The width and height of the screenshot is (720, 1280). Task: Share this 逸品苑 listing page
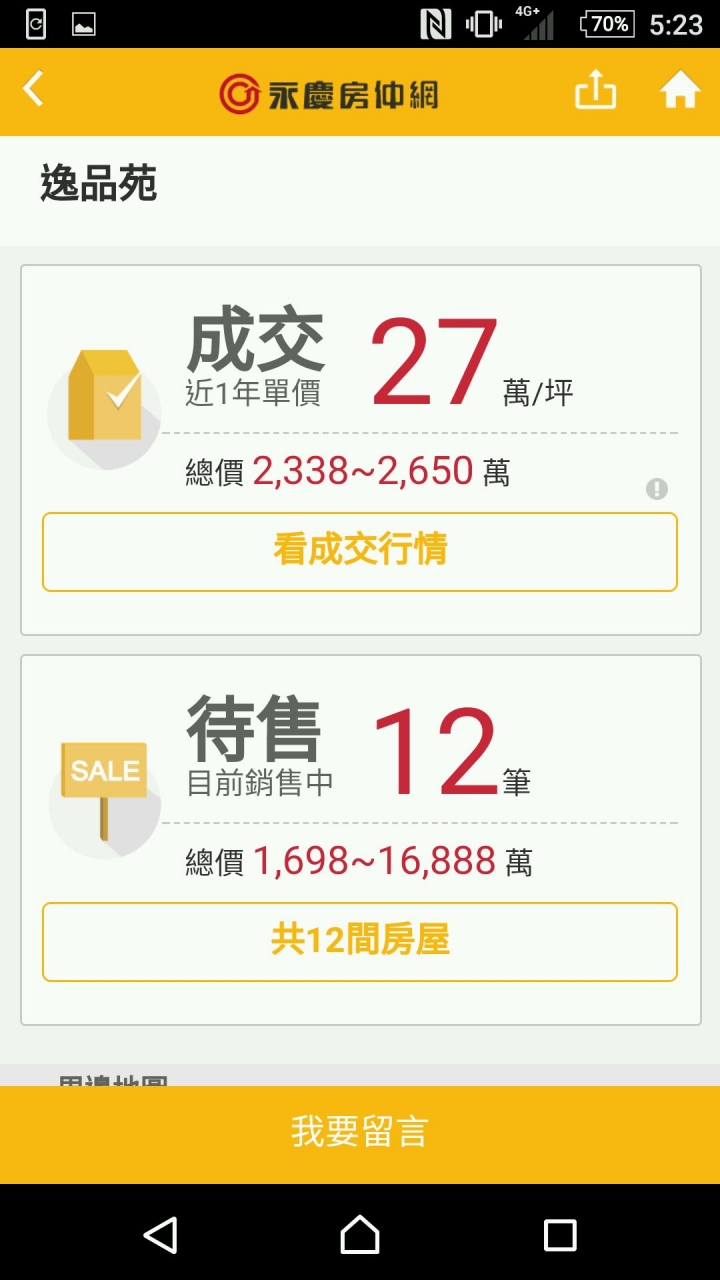pos(595,92)
